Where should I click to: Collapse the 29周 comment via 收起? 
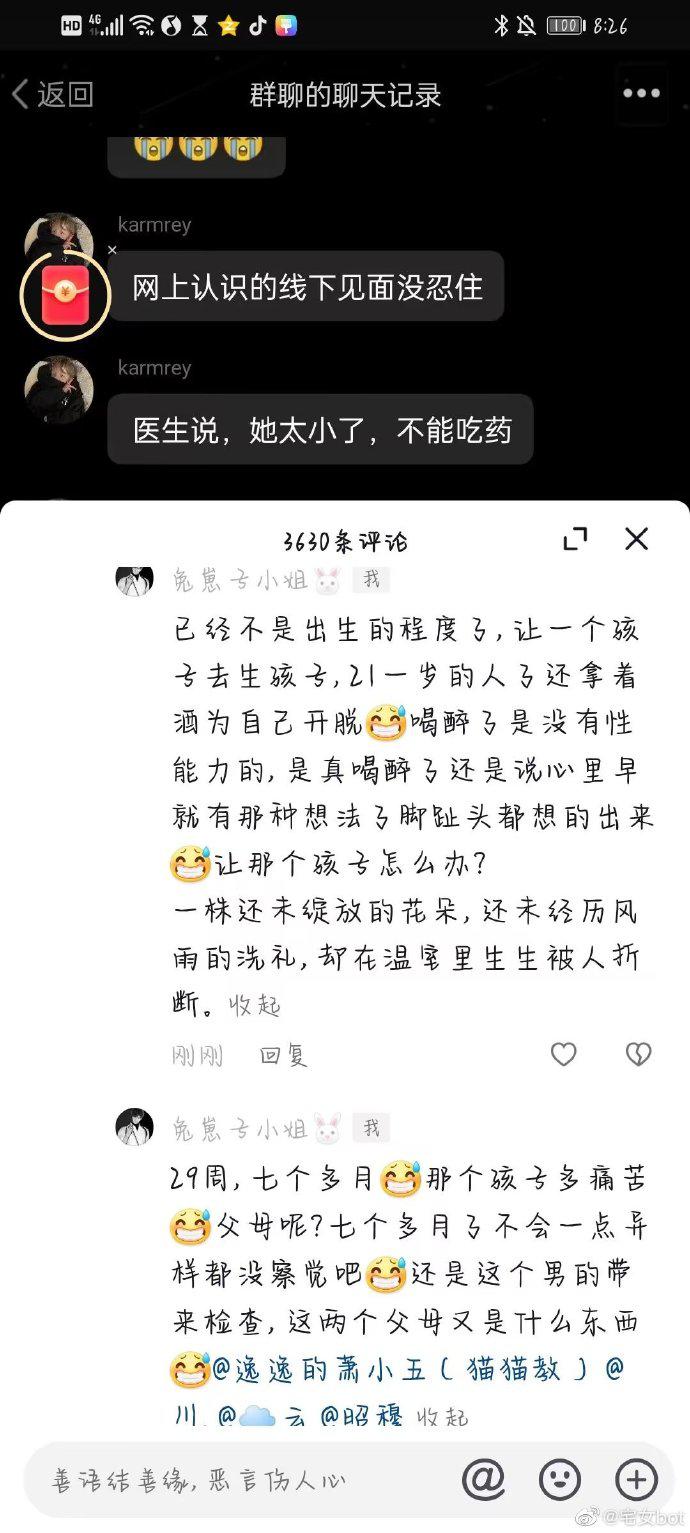[x=443, y=1416]
